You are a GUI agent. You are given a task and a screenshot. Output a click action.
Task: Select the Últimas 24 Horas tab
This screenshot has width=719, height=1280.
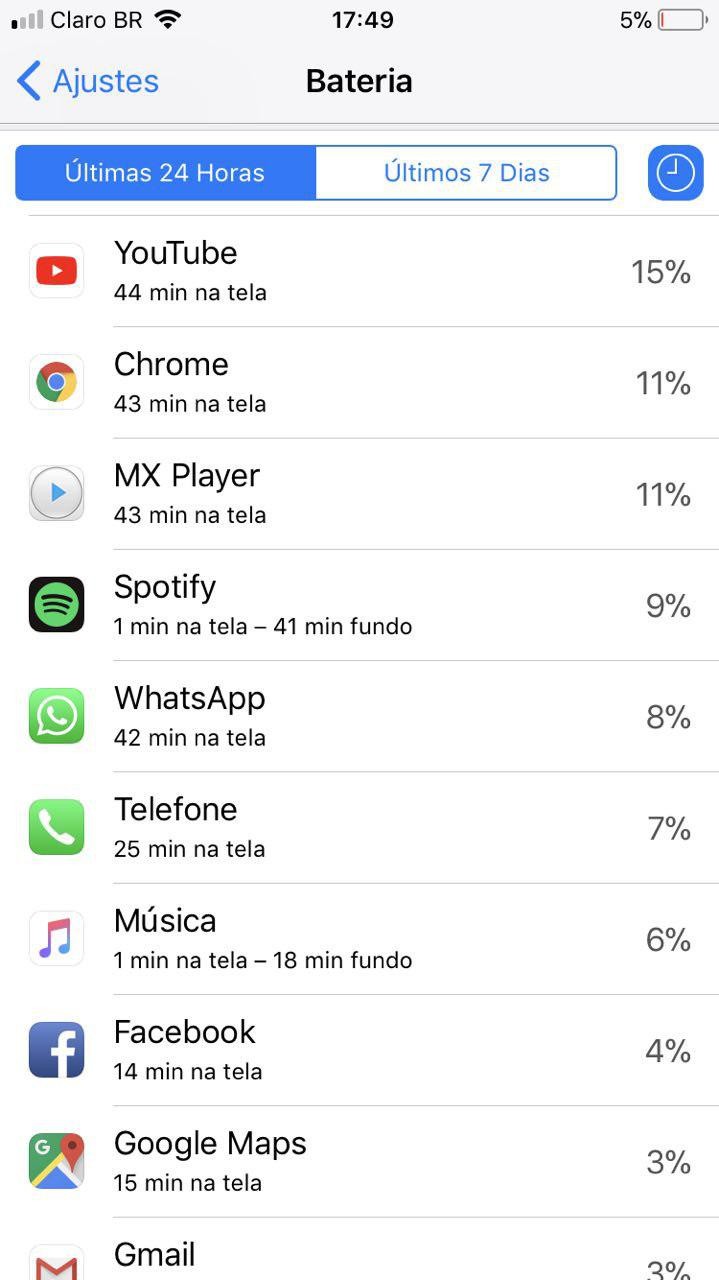(x=165, y=173)
